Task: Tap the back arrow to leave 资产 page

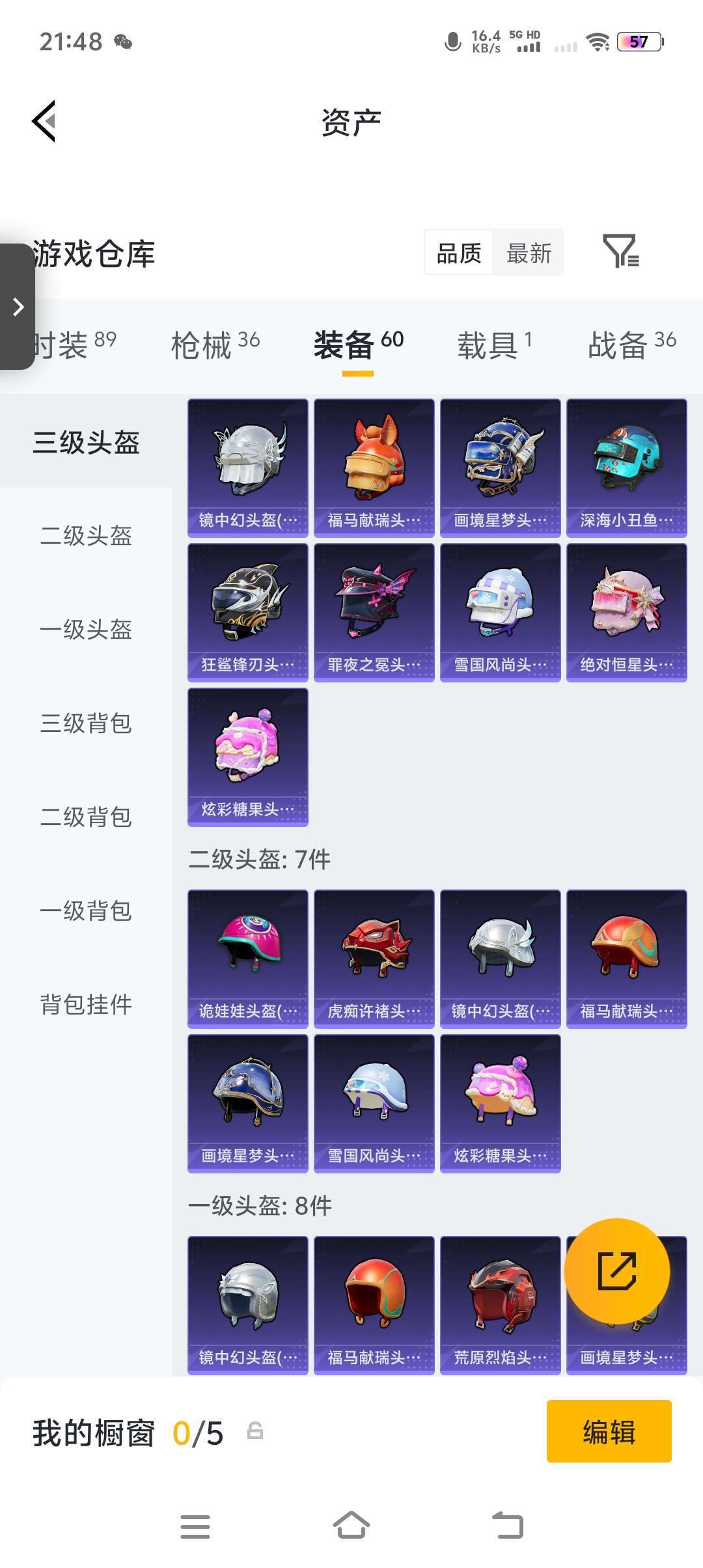Action: [x=43, y=121]
